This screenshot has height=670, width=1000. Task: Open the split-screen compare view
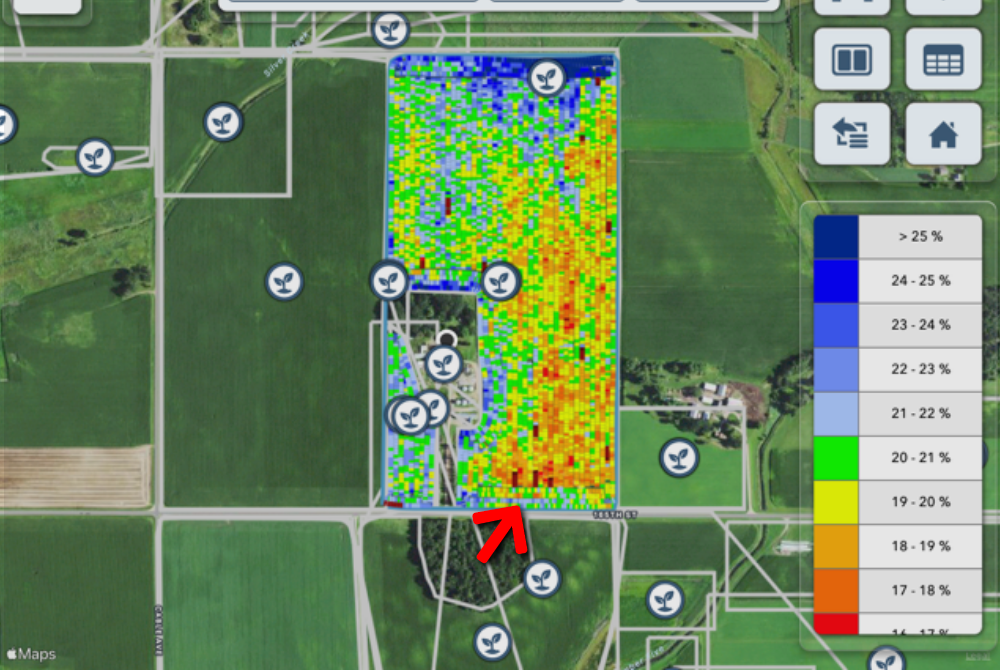click(852, 59)
